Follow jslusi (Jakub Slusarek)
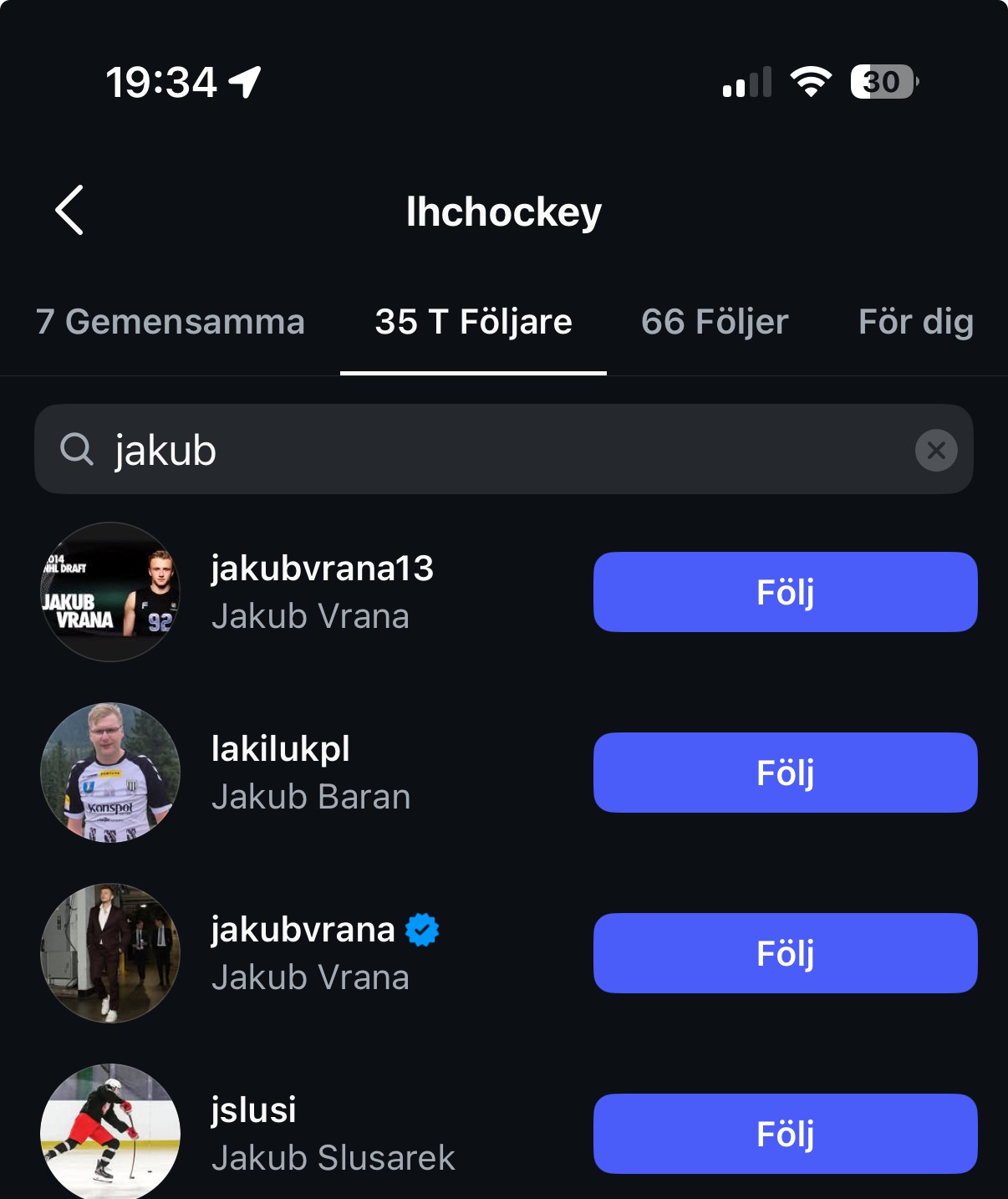This screenshot has width=1008, height=1199. tap(785, 1134)
